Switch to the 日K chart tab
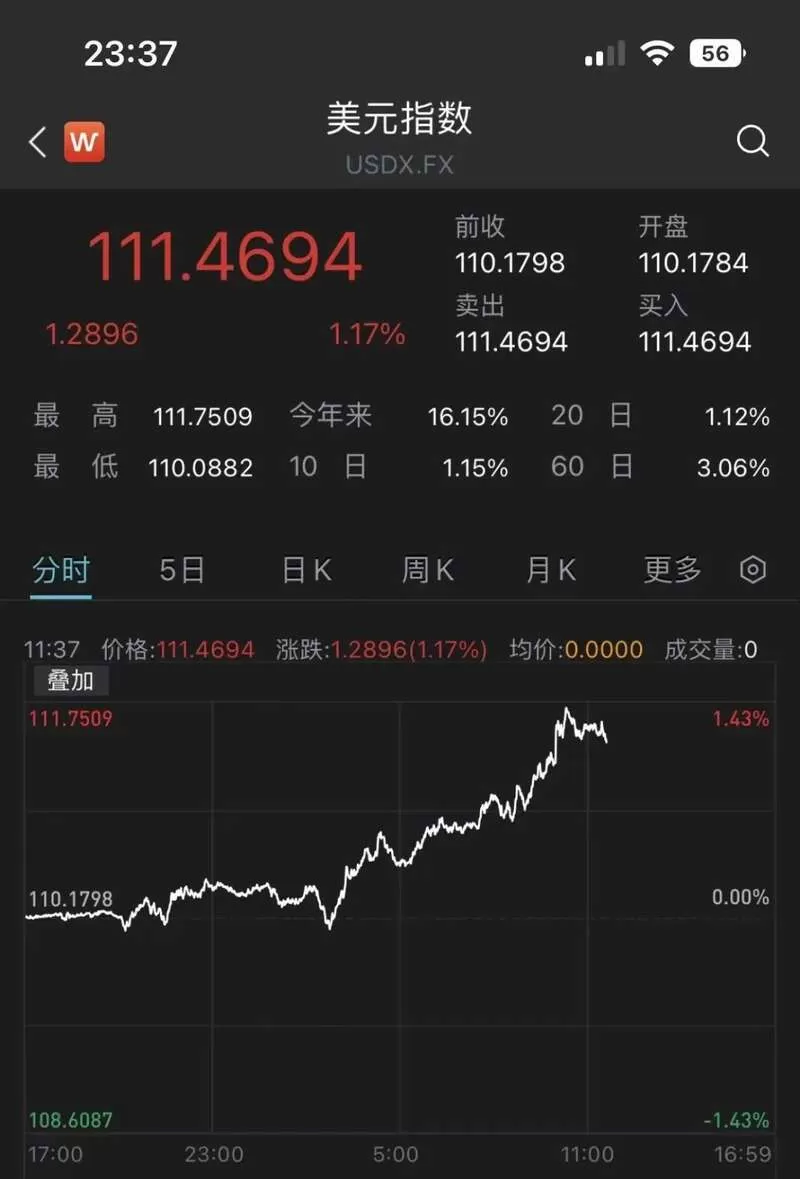Image resolution: width=800 pixels, height=1179 pixels. (x=307, y=571)
